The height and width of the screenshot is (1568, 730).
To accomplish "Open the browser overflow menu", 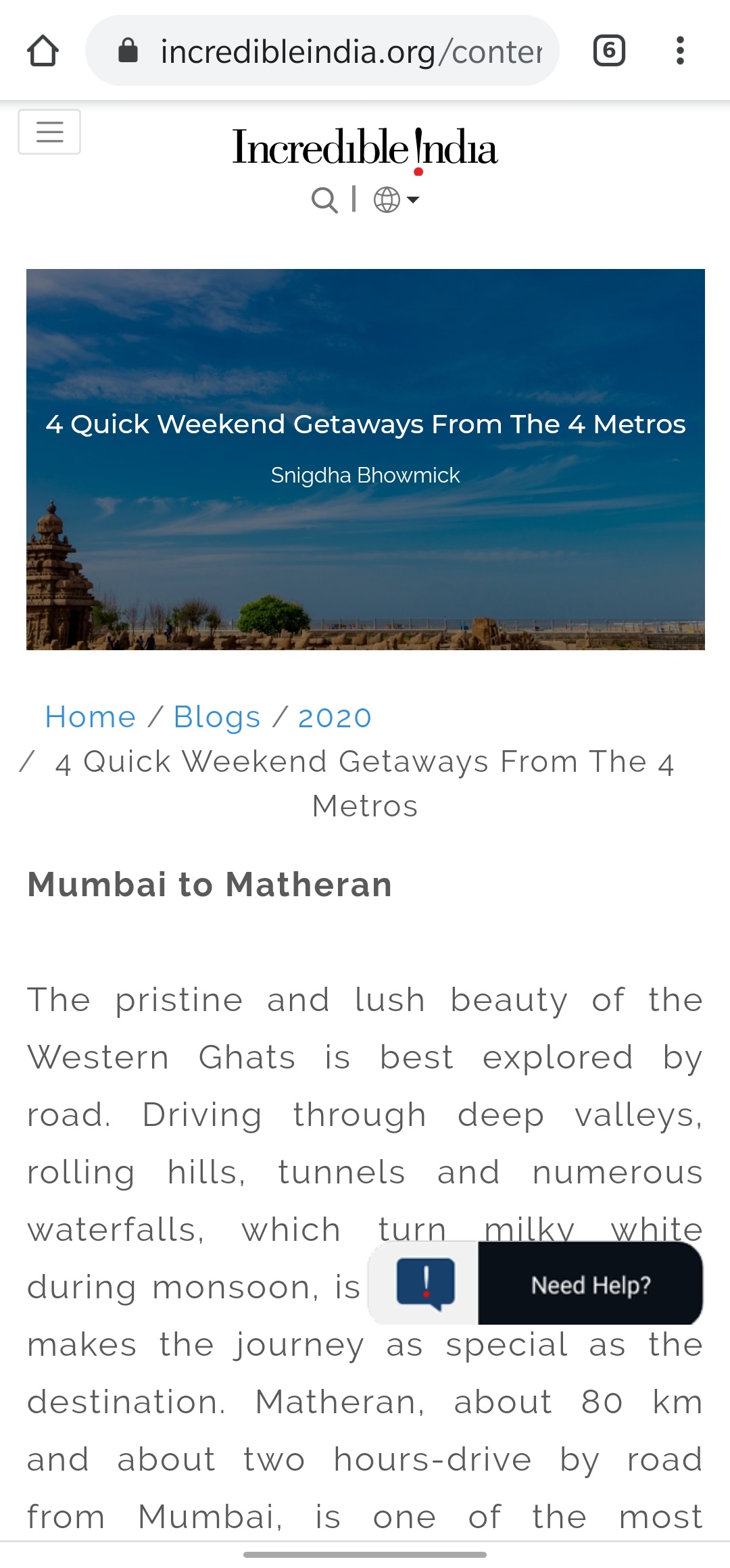I will [680, 51].
